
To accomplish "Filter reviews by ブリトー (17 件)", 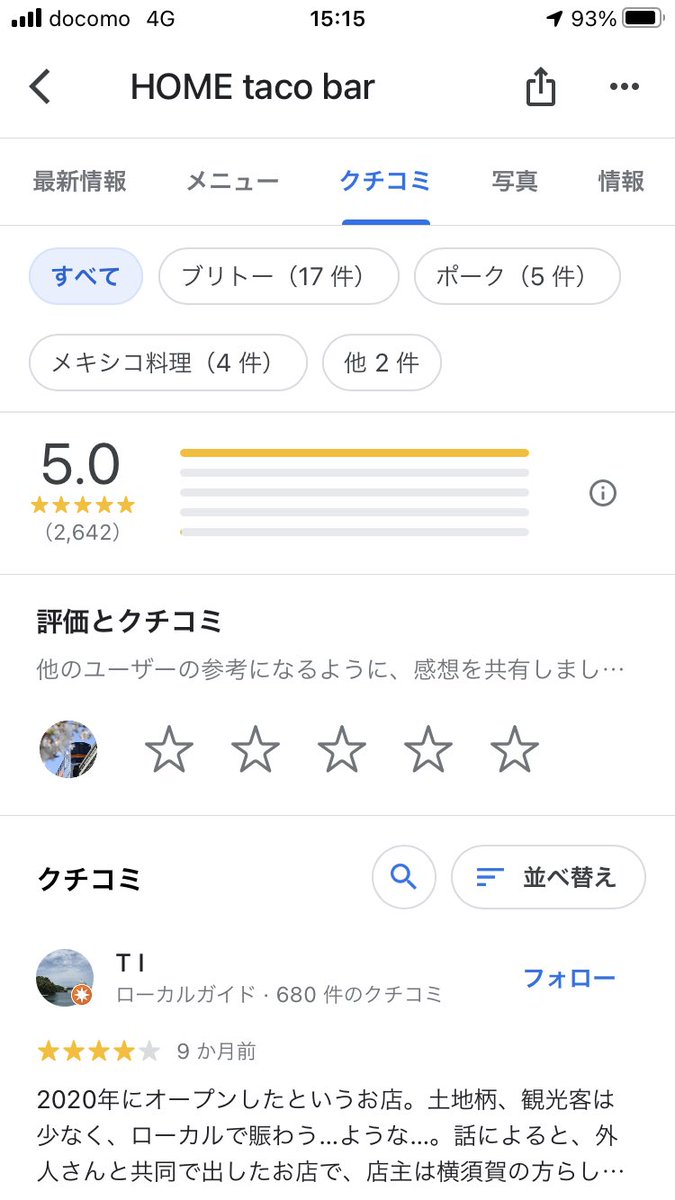I will tap(279, 276).
